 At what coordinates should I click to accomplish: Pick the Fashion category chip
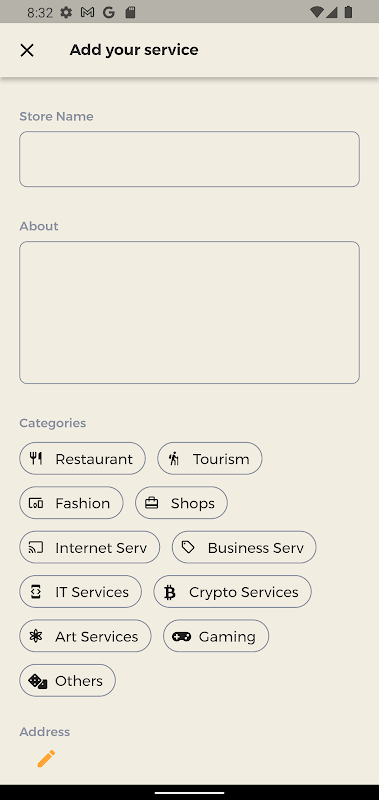(x=71, y=503)
